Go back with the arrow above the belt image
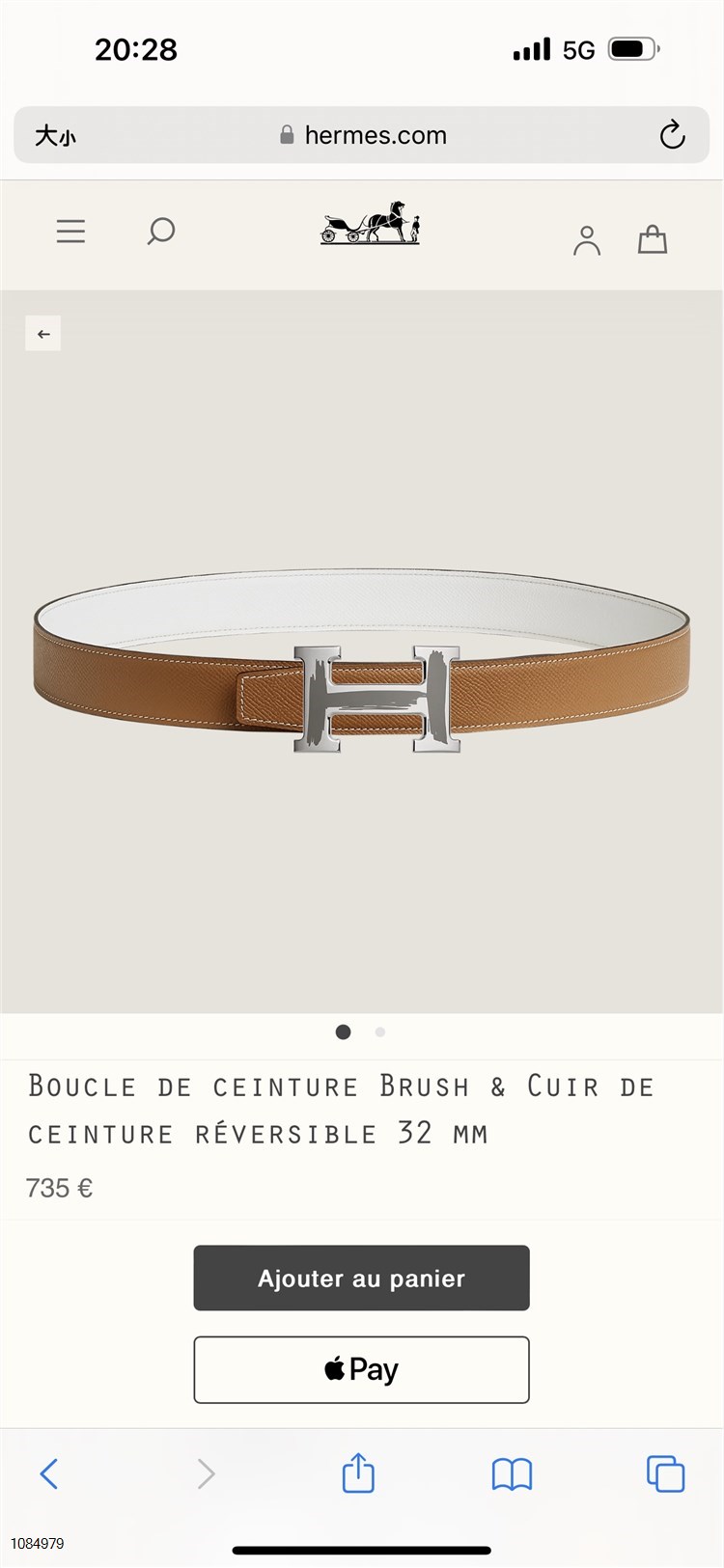 click(x=43, y=334)
